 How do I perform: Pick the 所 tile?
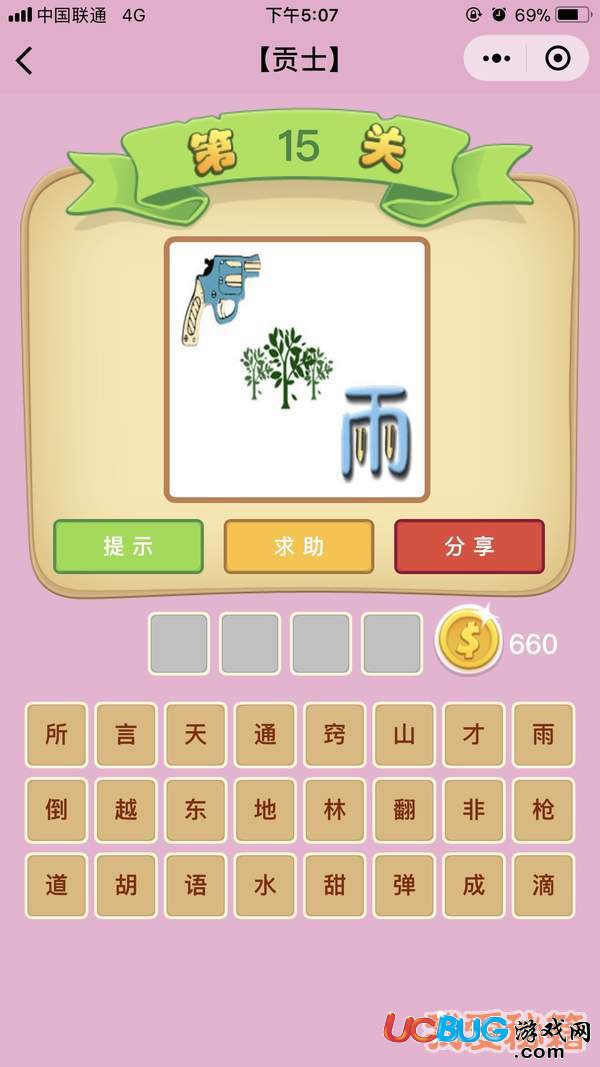tap(57, 734)
